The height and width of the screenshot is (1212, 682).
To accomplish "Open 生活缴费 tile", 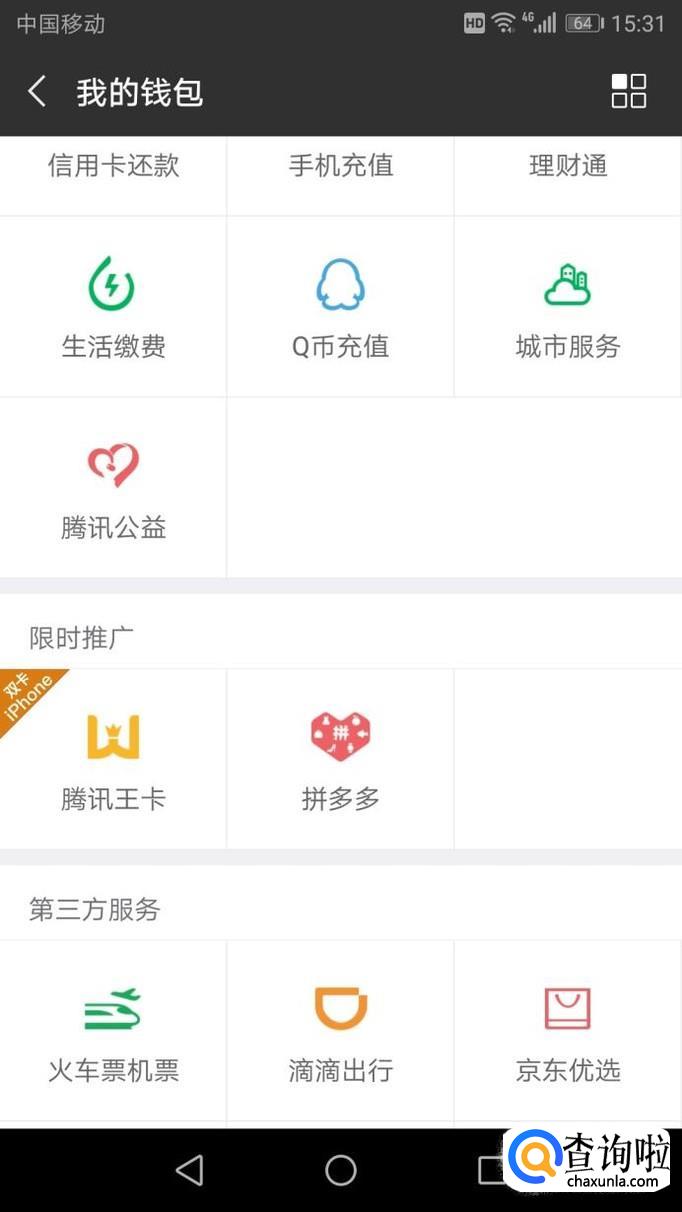I will click(113, 307).
